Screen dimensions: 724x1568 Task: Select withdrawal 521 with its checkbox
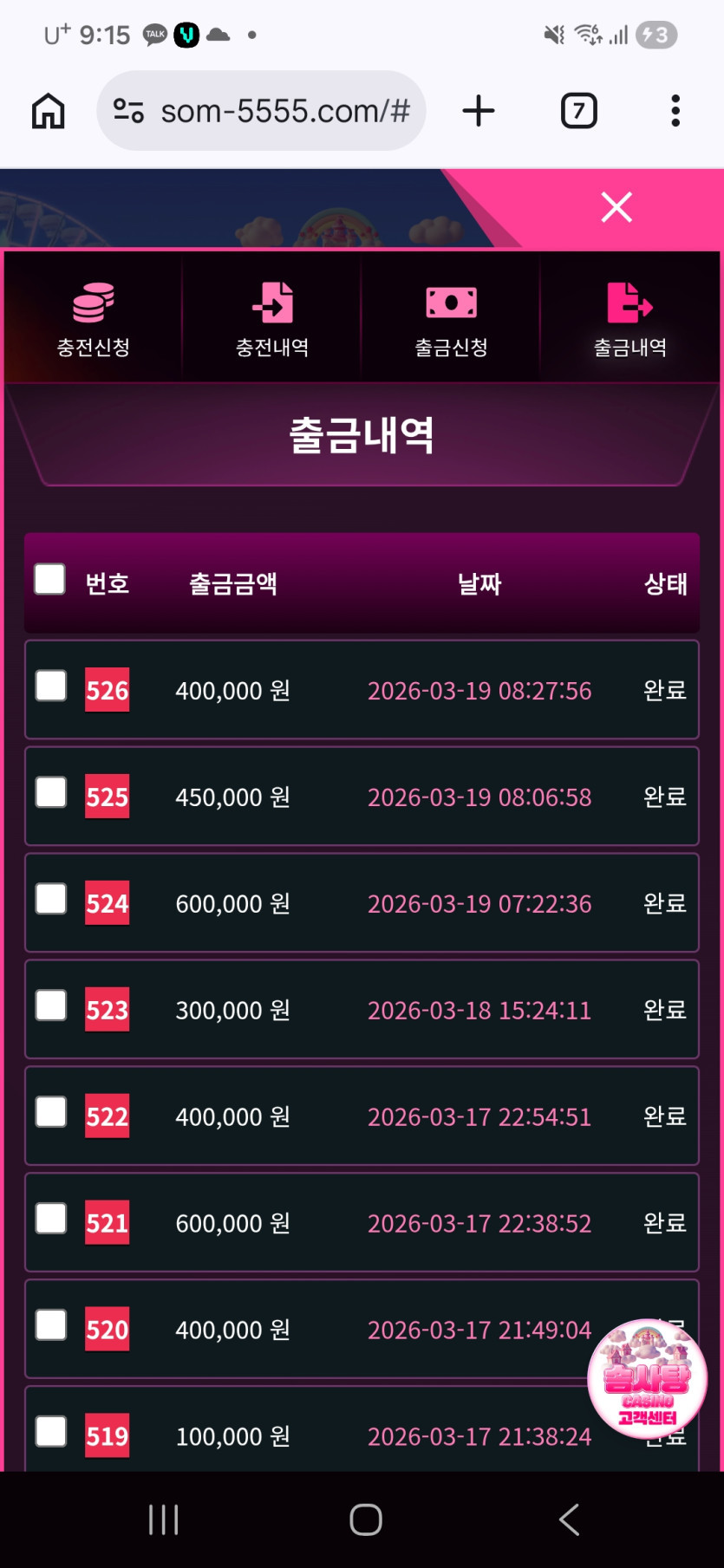[51, 1219]
